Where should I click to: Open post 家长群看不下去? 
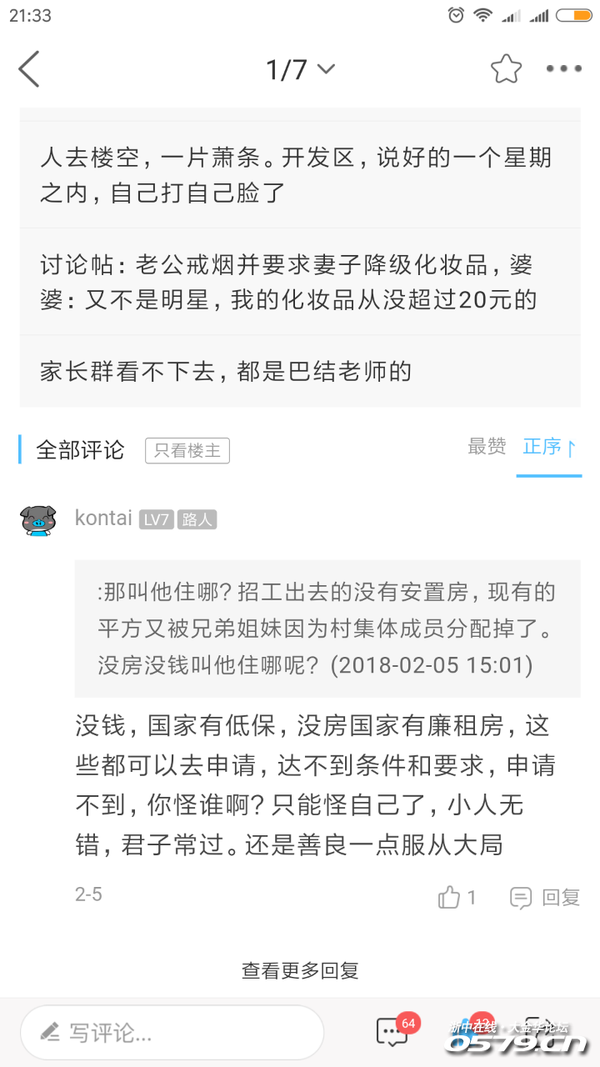226,372
